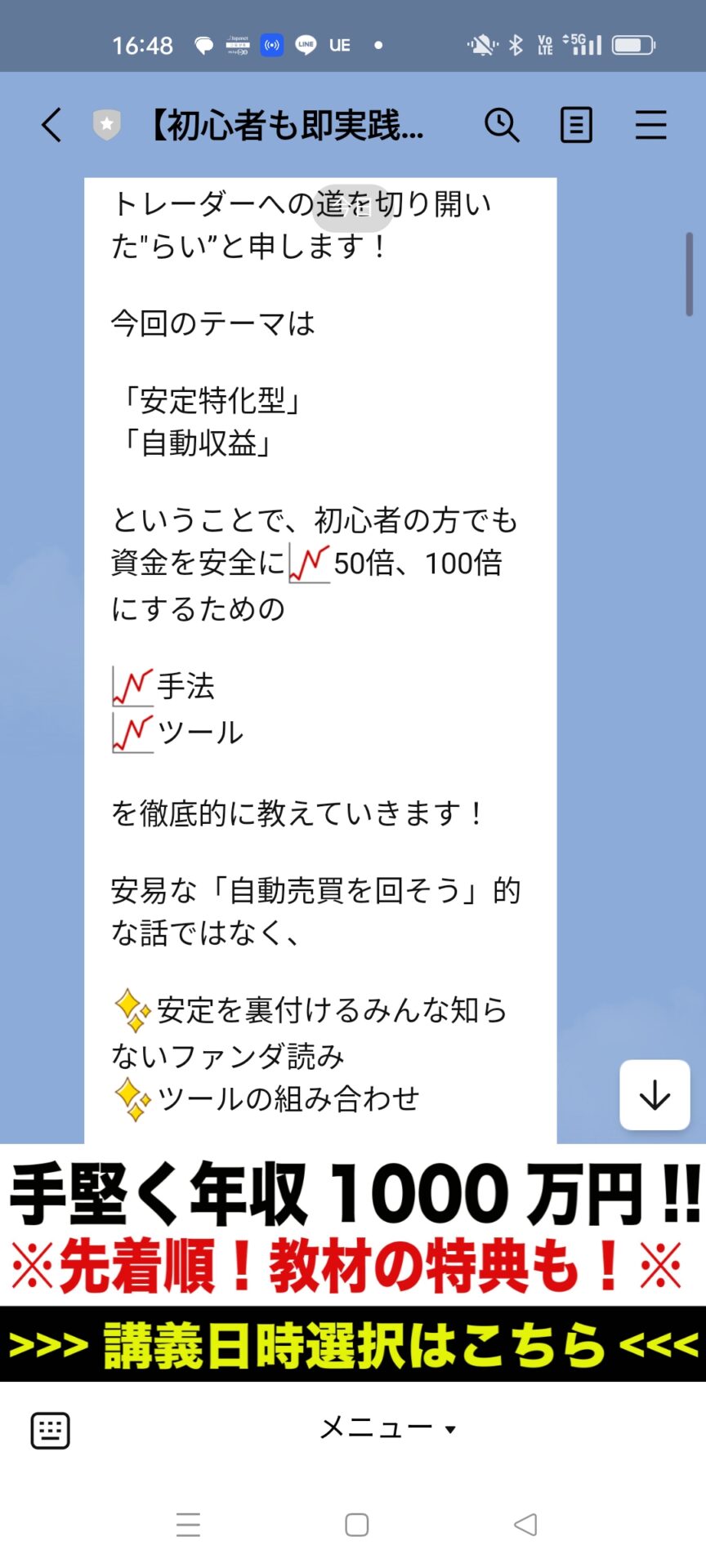
Task: Open the 講義日時選択はこちら banner
Action: [353, 1345]
